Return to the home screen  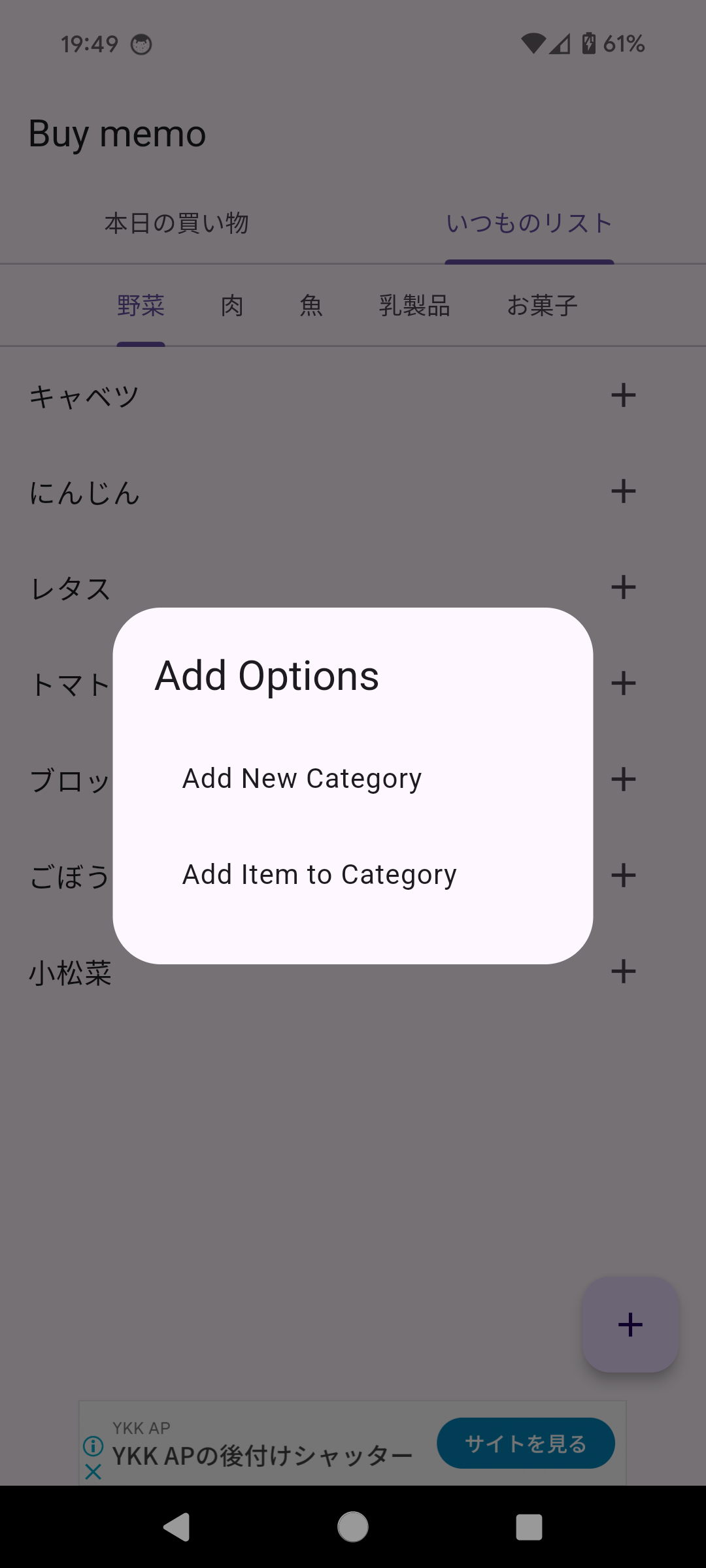click(353, 1527)
